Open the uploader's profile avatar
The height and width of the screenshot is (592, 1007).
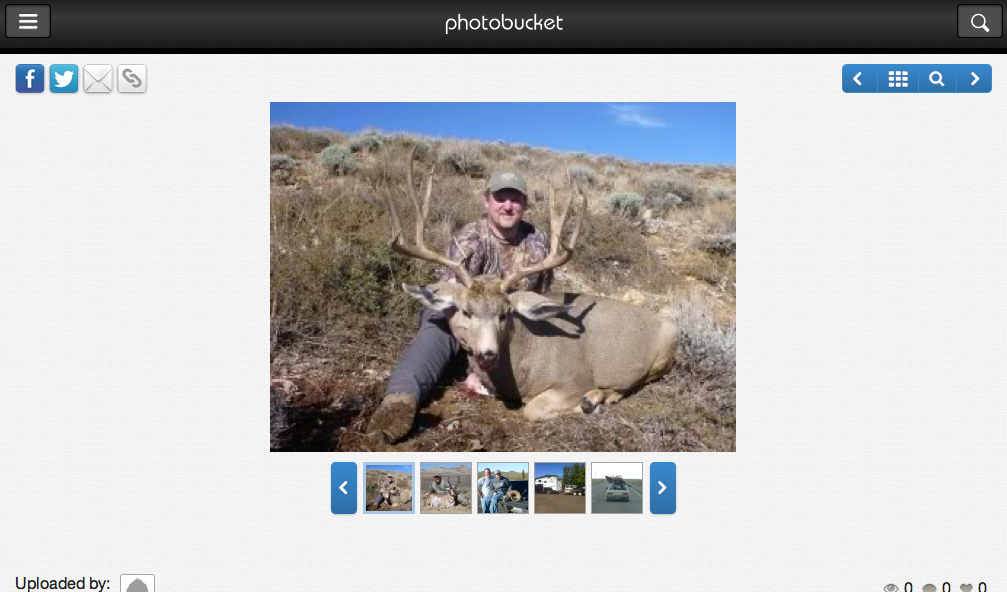coord(137,583)
